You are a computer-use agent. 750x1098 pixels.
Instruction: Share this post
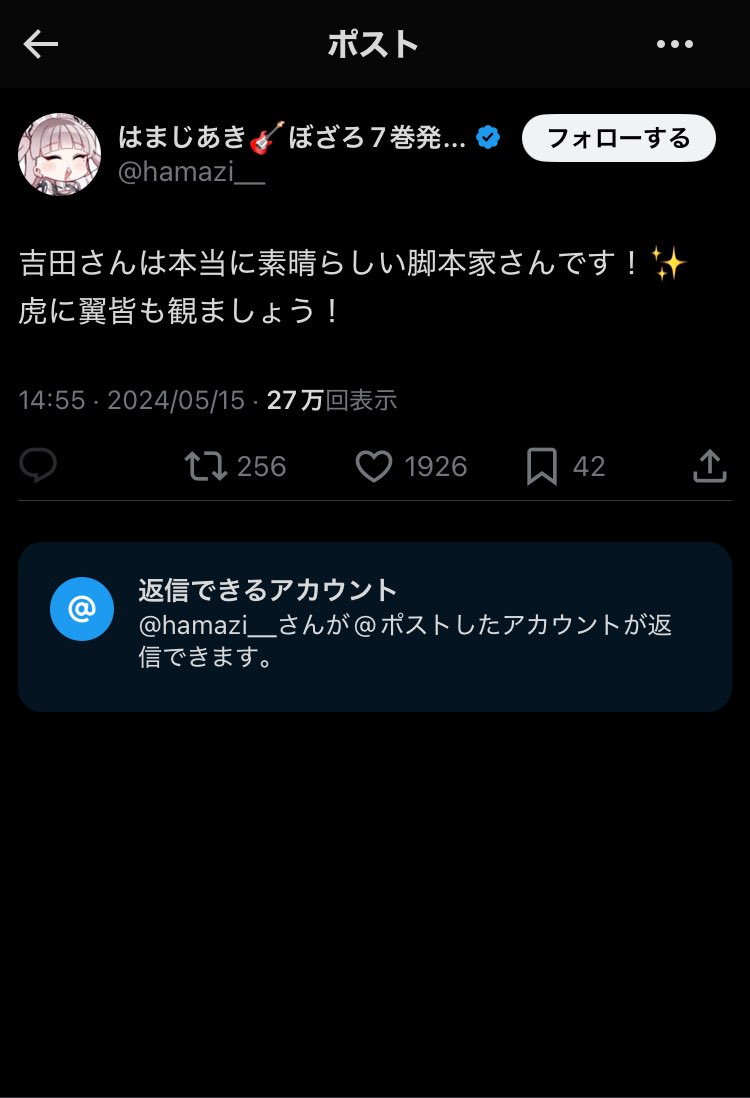click(x=709, y=466)
